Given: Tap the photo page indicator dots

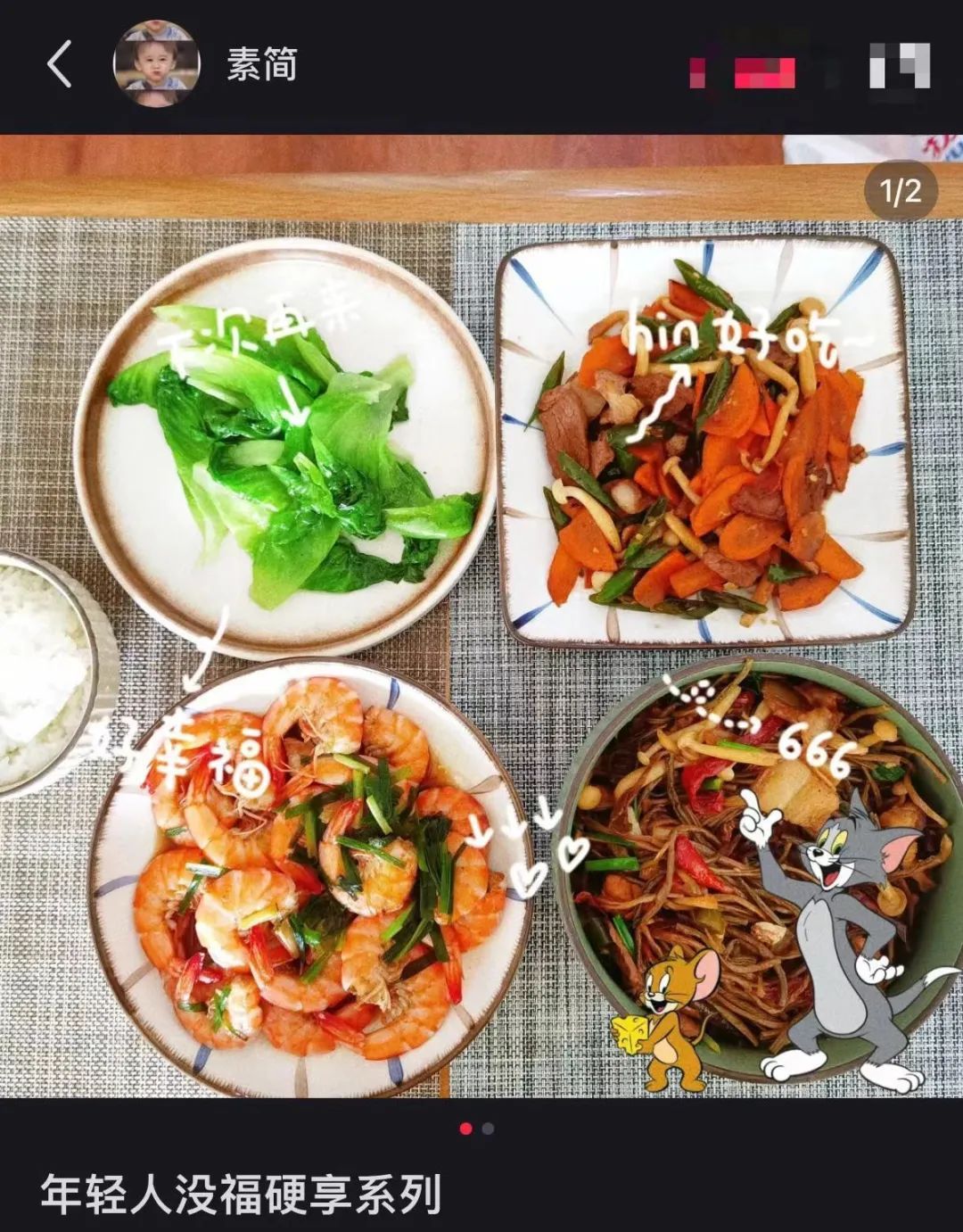Looking at the screenshot, I should [x=476, y=1129].
